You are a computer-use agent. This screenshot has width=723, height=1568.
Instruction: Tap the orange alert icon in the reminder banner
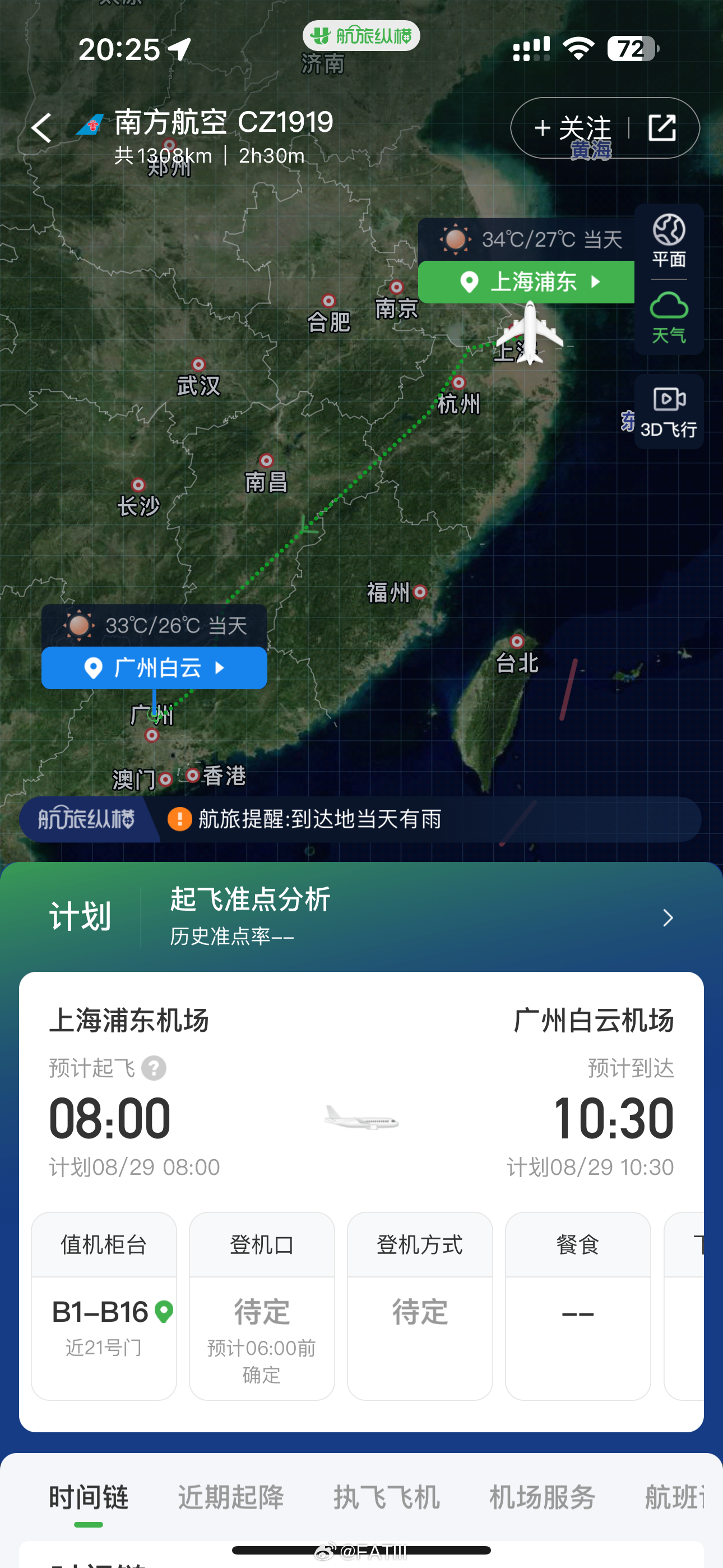point(178,819)
